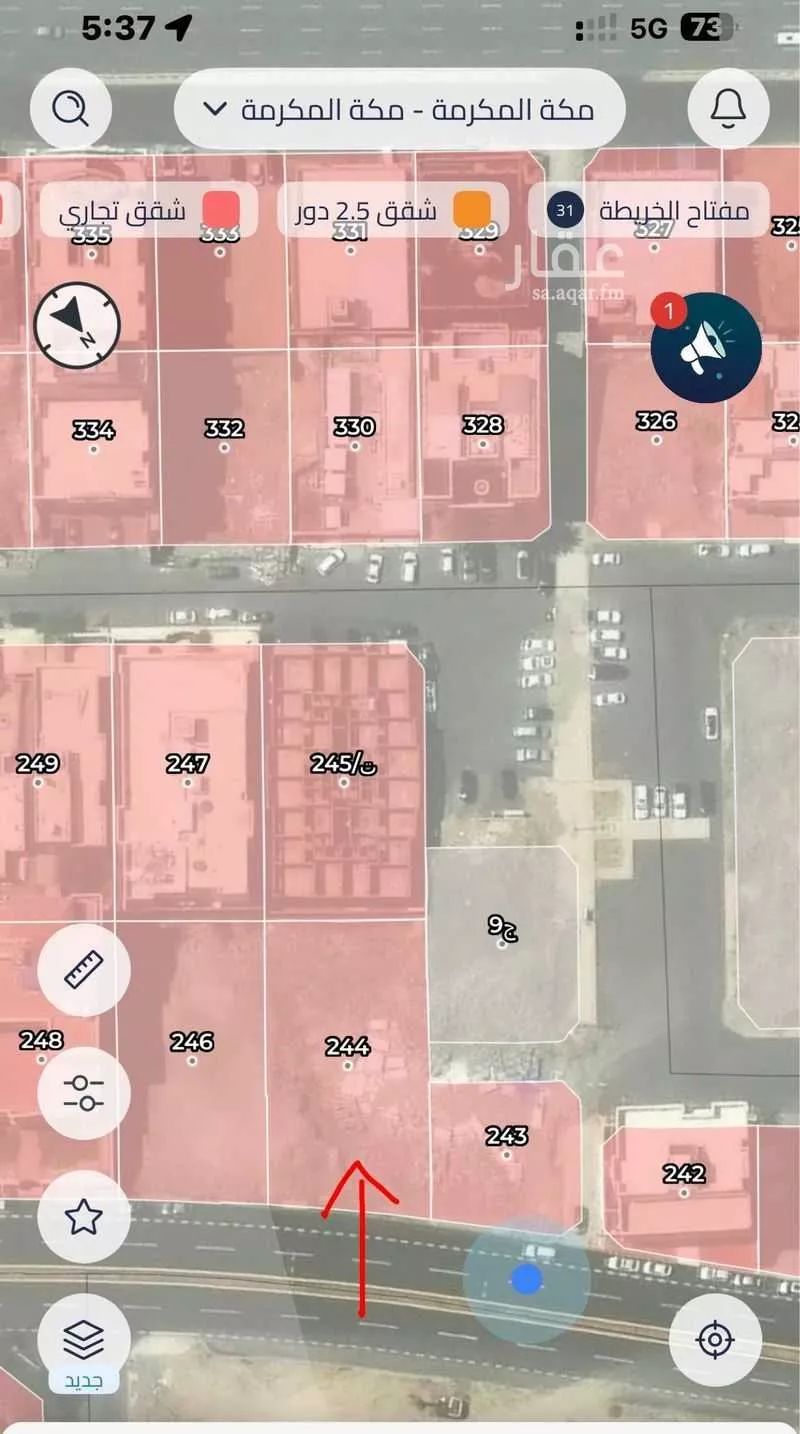
Task: Open the search magnifier button
Action: 70,108
